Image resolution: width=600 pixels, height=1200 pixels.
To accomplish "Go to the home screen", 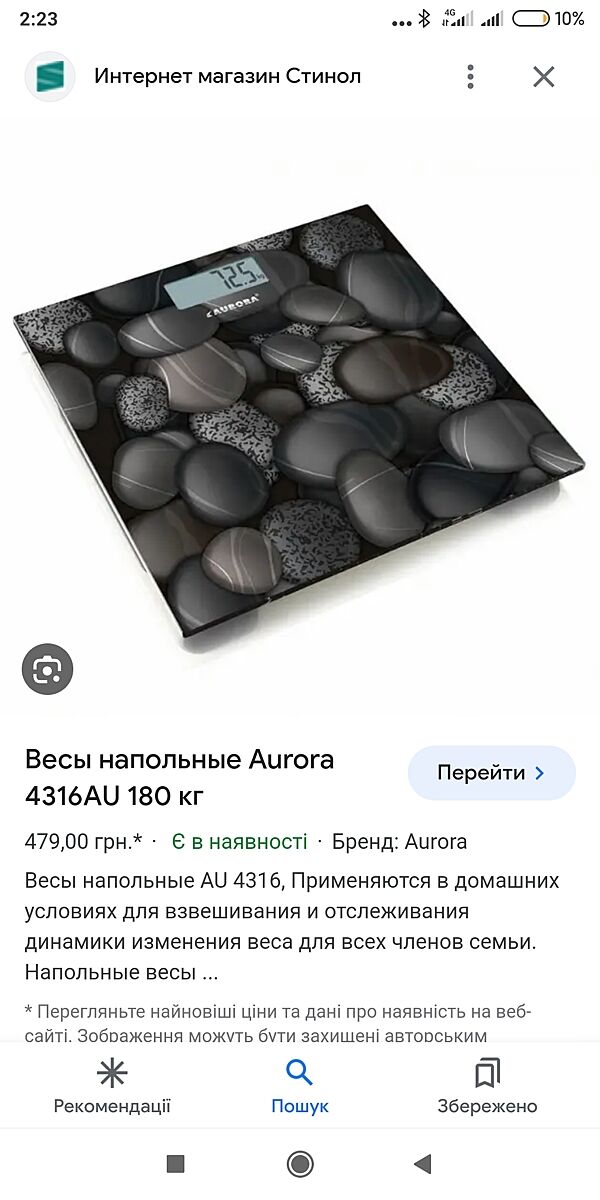I will 300,1163.
